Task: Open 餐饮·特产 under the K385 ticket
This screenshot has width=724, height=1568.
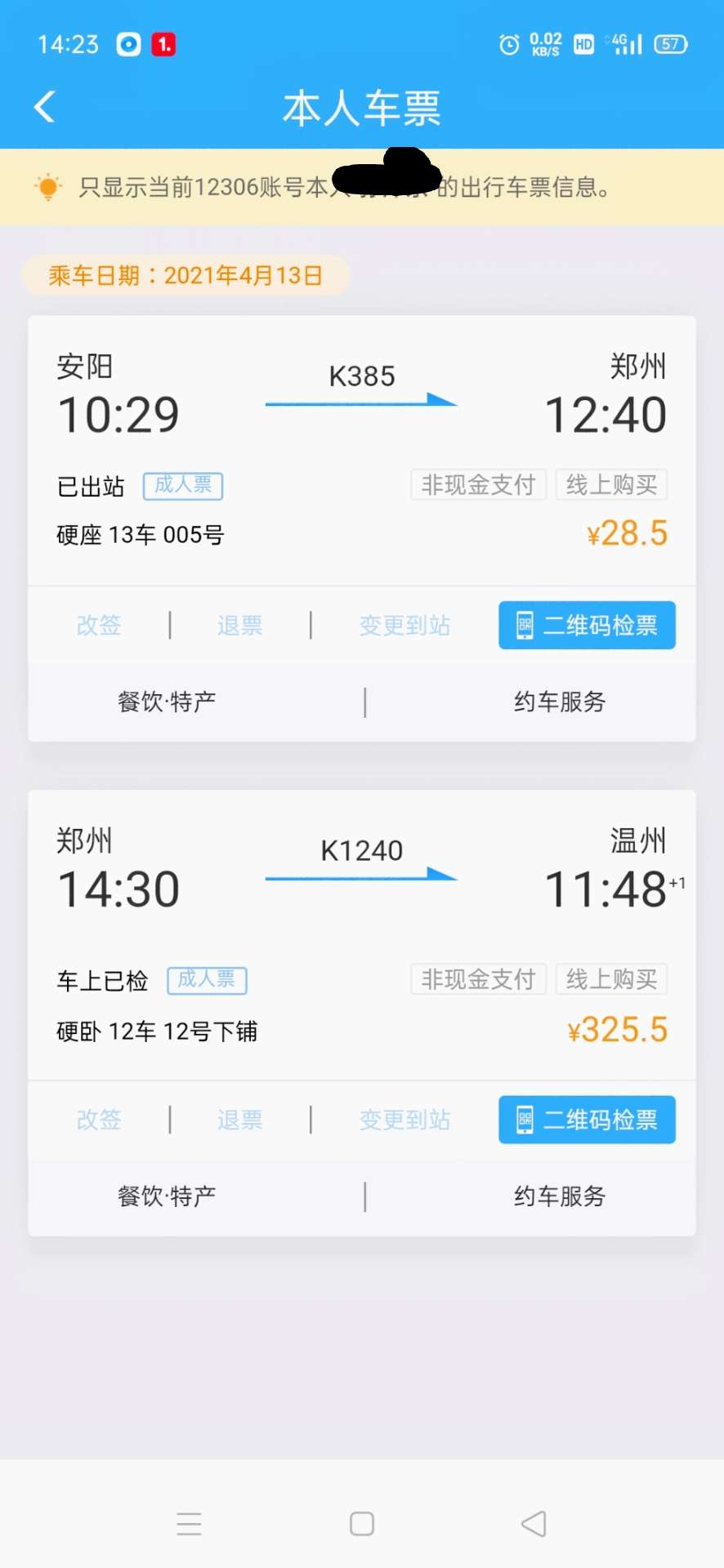Action: click(168, 702)
